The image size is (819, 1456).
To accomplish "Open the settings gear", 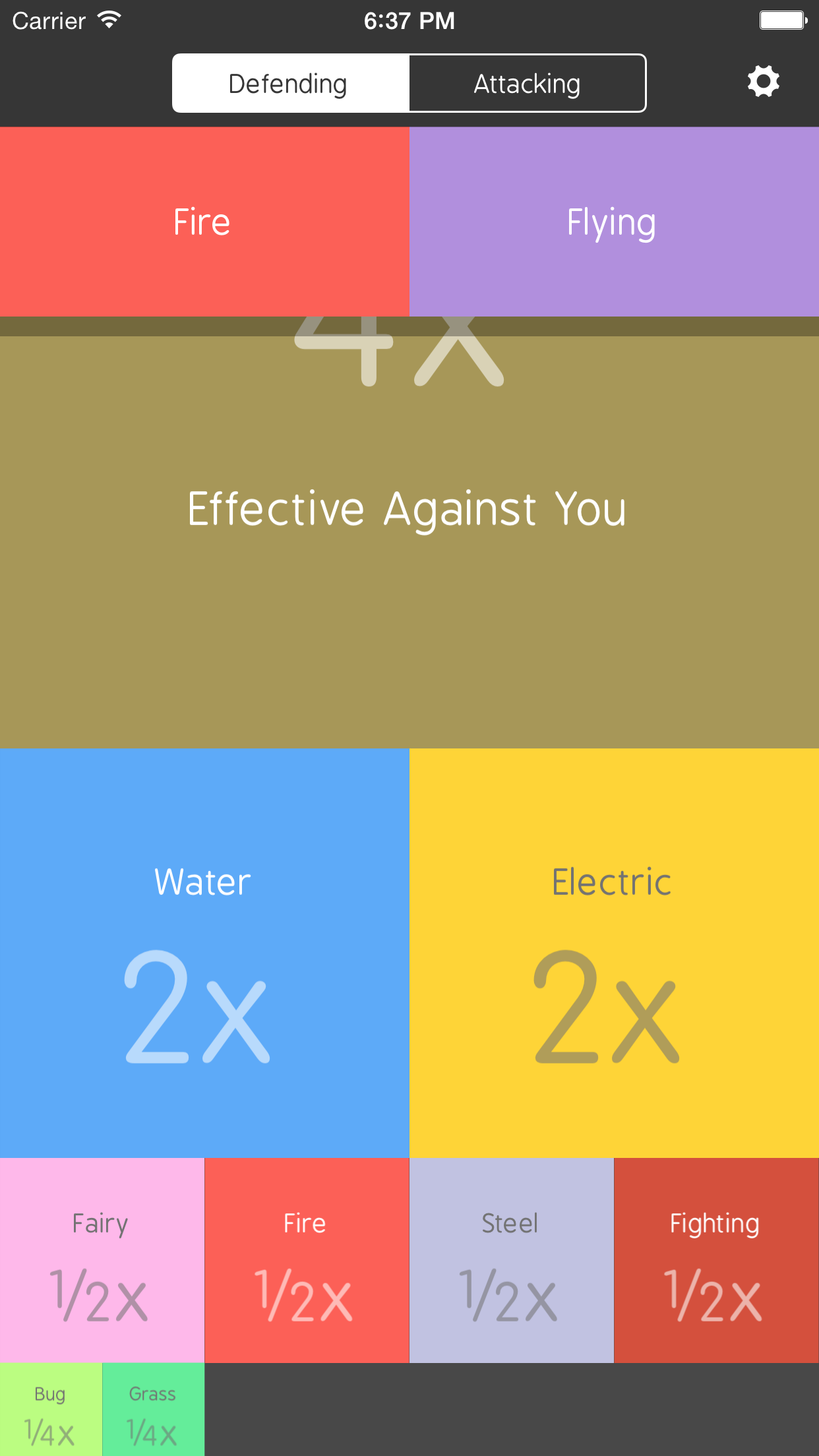I will (763, 82).
